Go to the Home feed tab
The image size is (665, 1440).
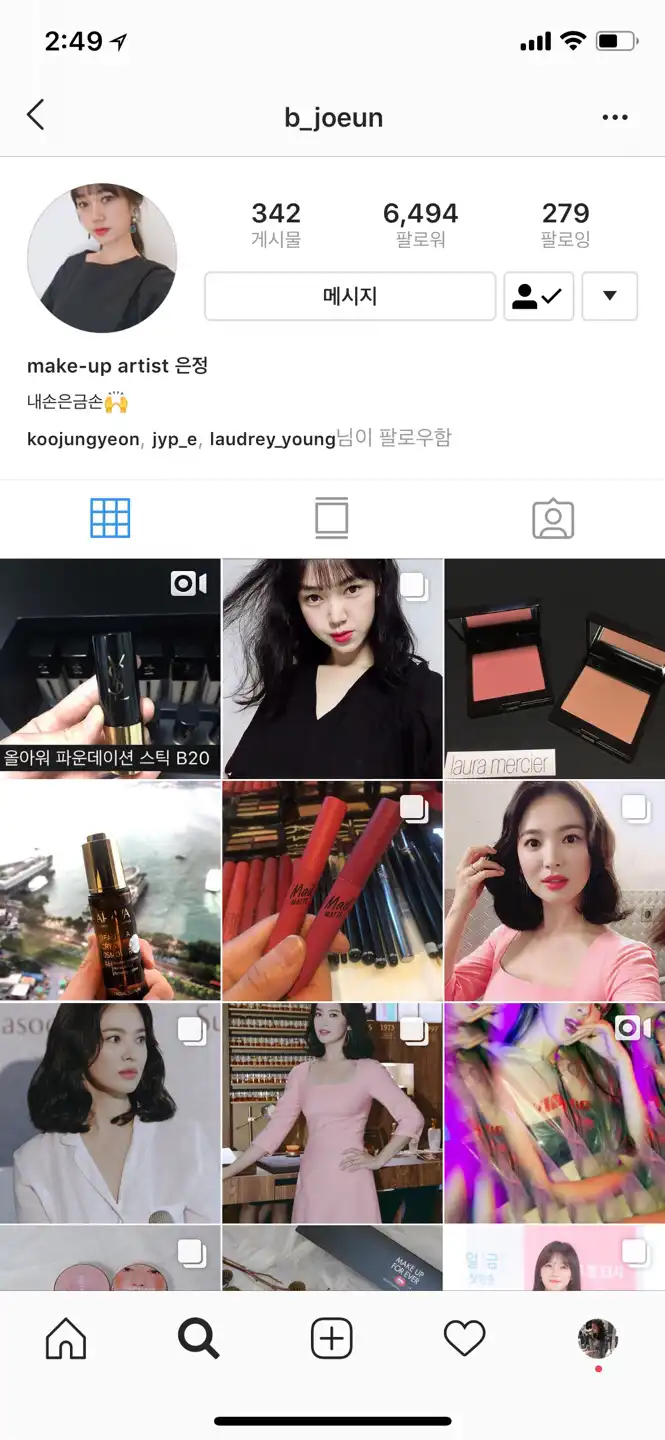(x=66, y=1338)
